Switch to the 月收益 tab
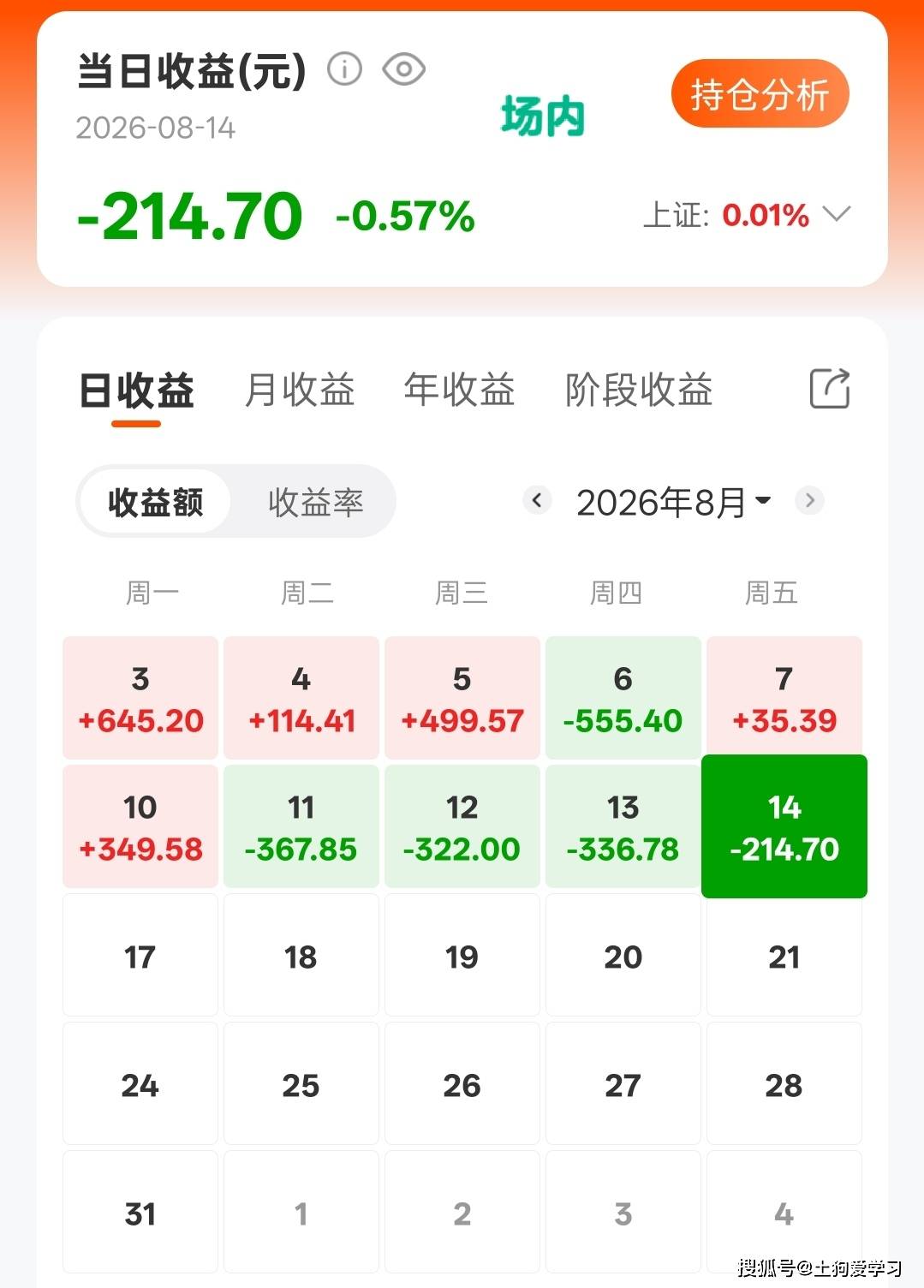The width and height of the screenshot is (924, 1288). (x=299, y=390)
